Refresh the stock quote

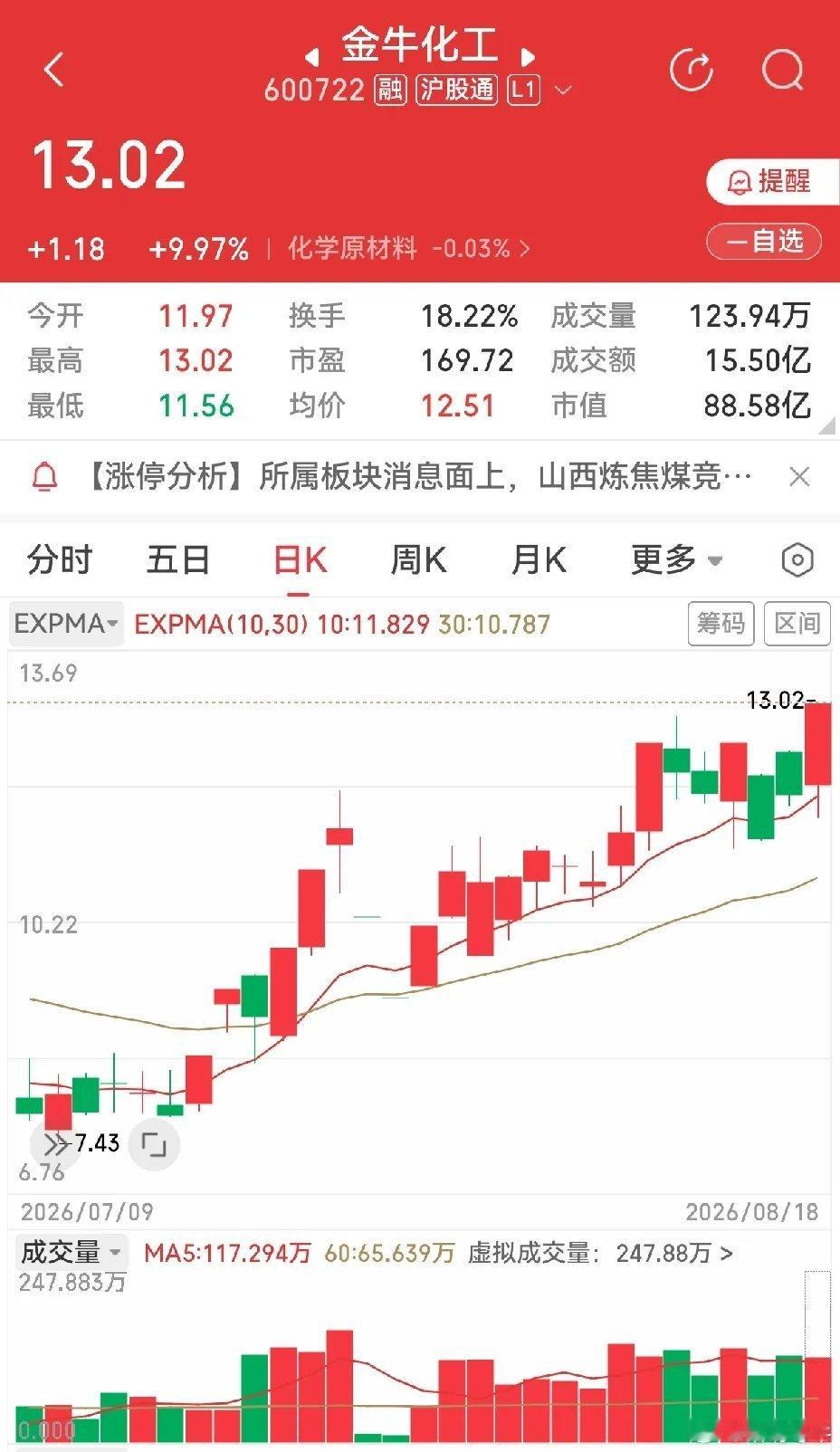coord(691,69)
